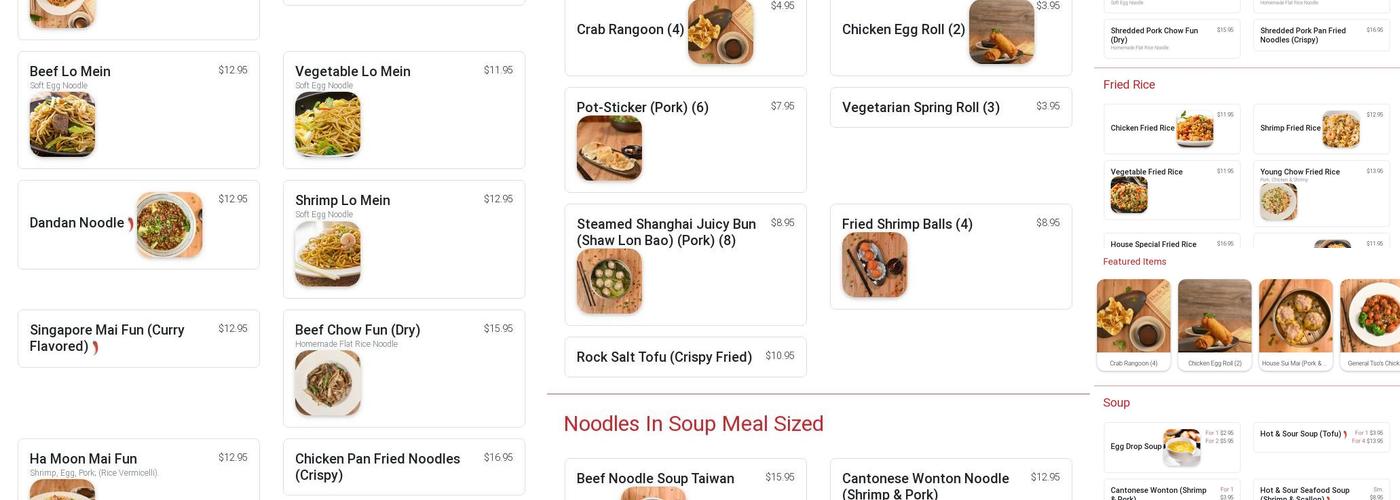Open House Sui Mai in Featured Items

(x=1295, y=323)
